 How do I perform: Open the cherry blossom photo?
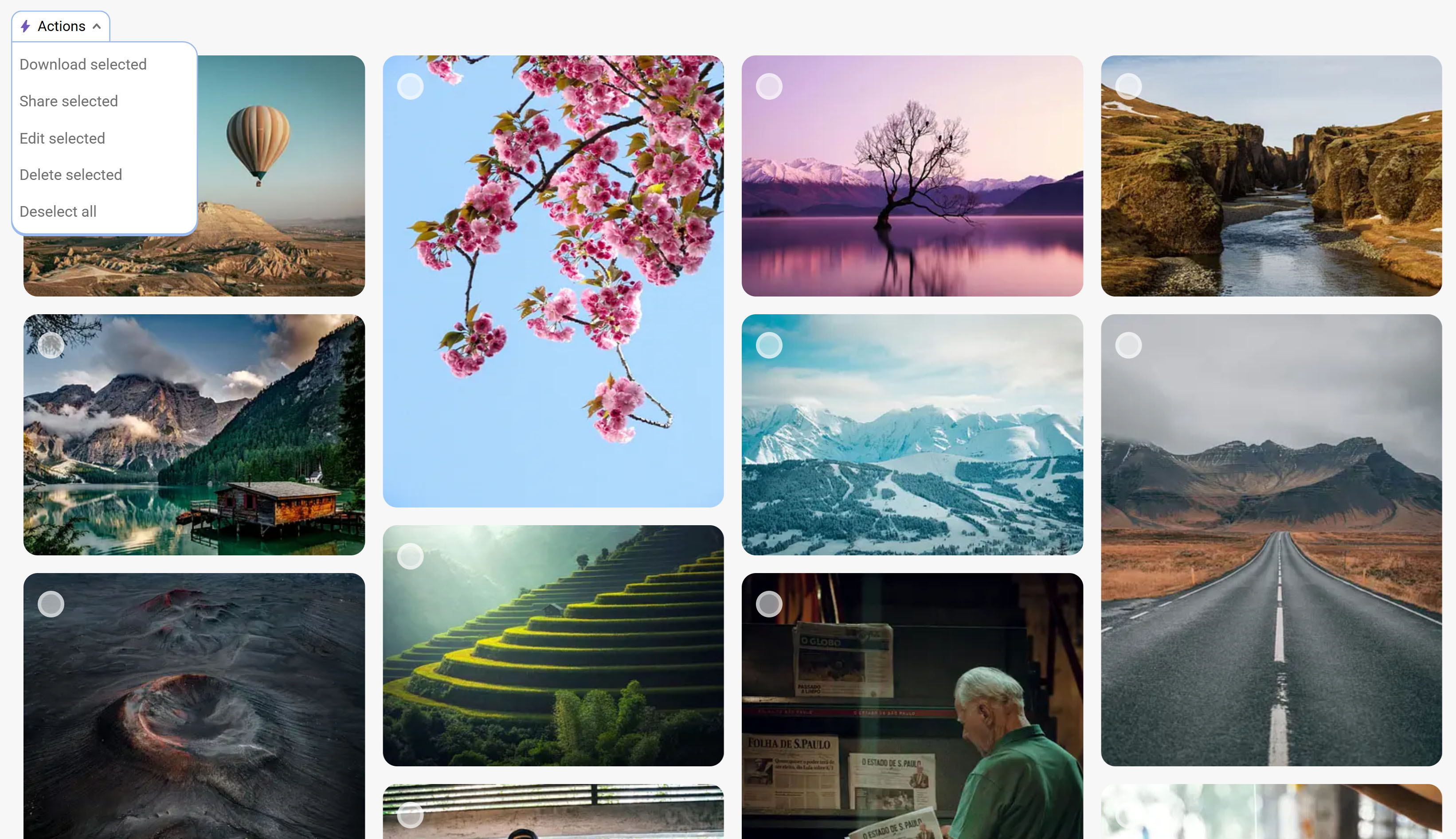pyautogui.click(x=553, y=288)
